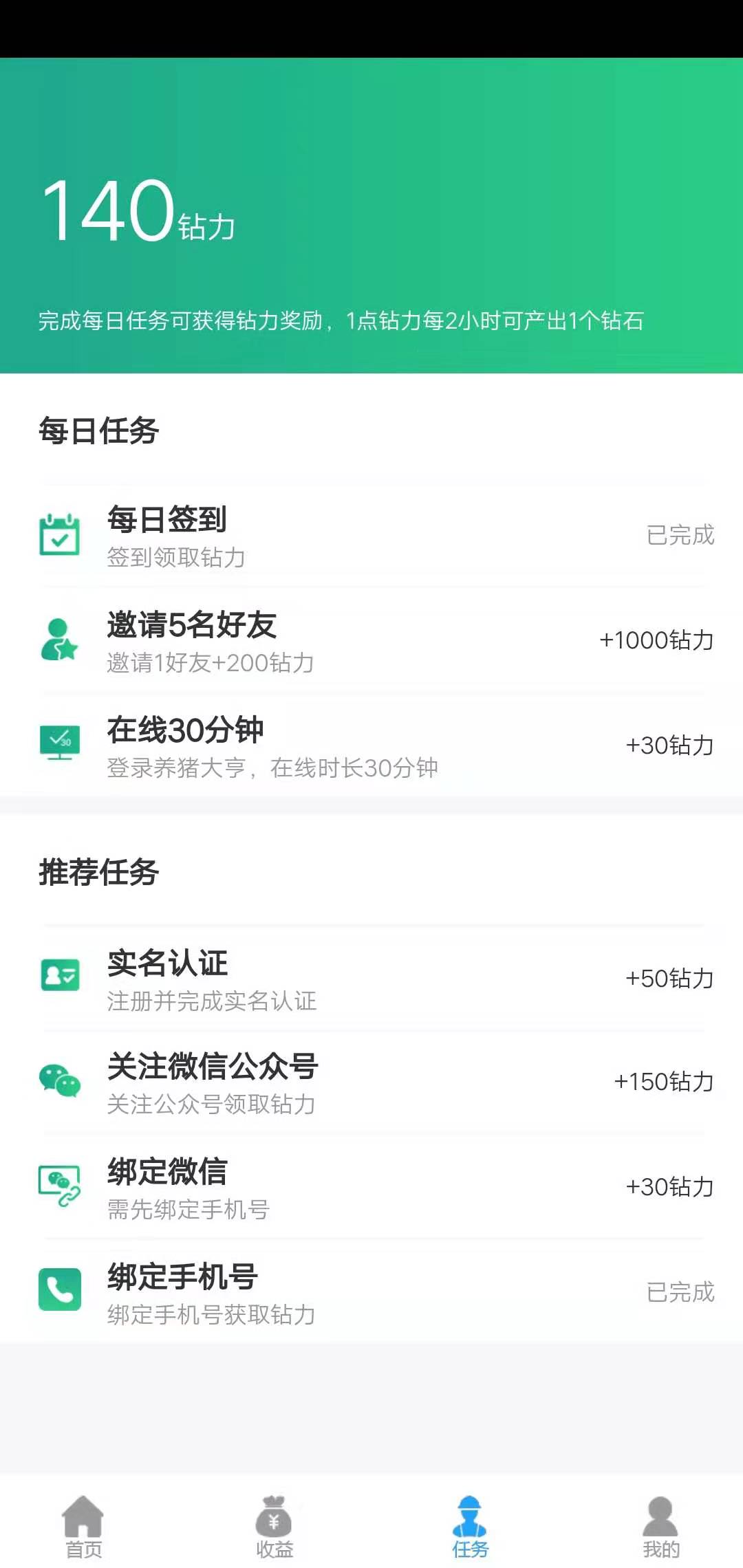Open the 收益 tab
The height and width of the screenshot is (1568, 743).
[273, 1523]
